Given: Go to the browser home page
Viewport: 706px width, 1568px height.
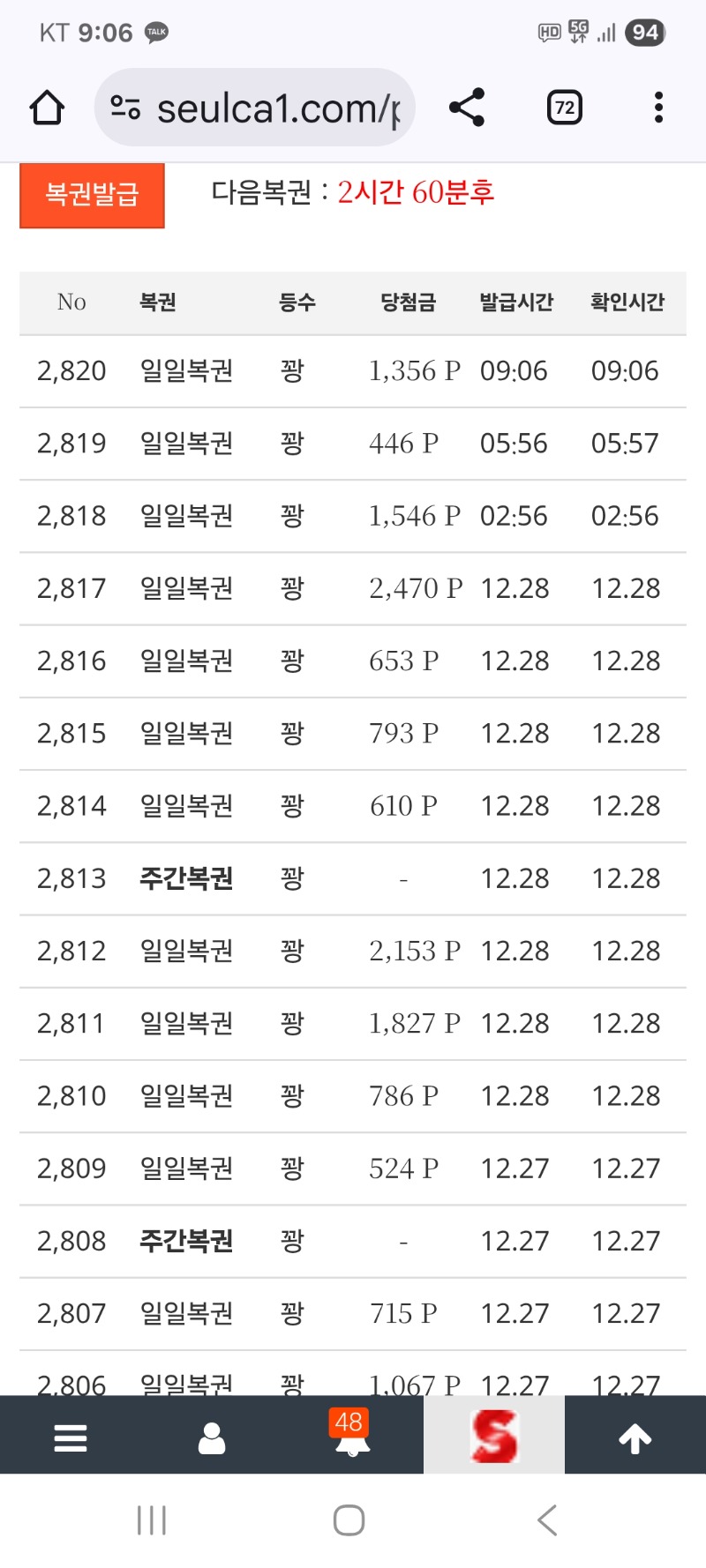Looking at the screenshot, I should [47, 108].
